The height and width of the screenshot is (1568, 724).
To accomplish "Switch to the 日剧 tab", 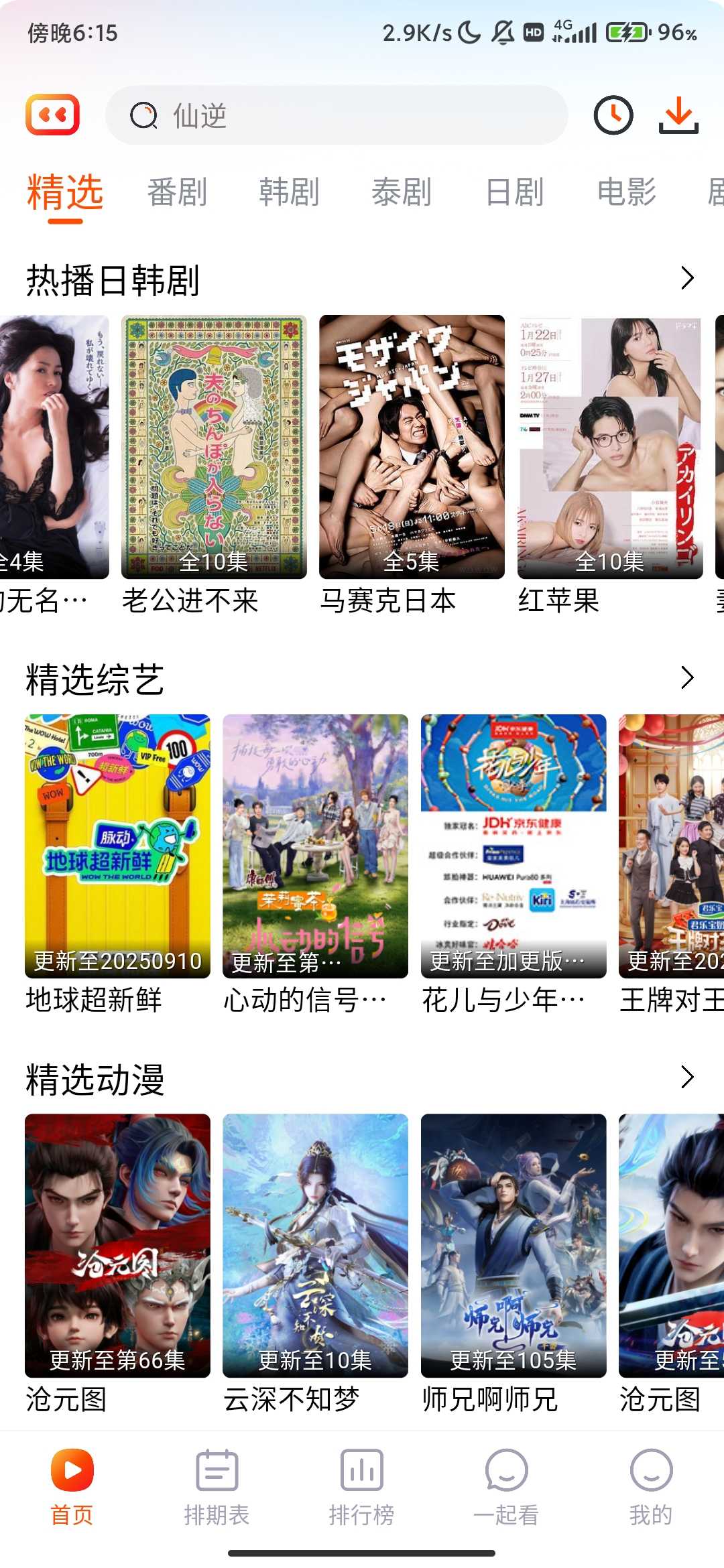I will click(x=513, y=192).
